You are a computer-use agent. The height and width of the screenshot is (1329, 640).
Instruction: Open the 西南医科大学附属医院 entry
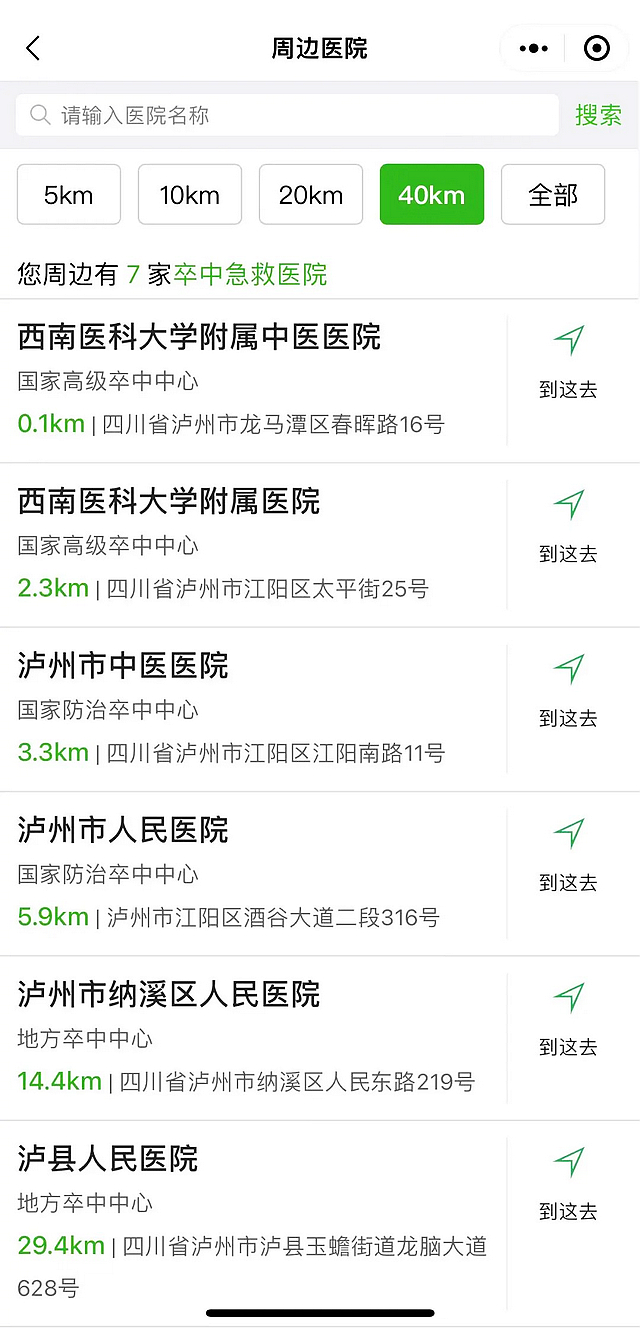pyautogui.click(x=170, y=501)
